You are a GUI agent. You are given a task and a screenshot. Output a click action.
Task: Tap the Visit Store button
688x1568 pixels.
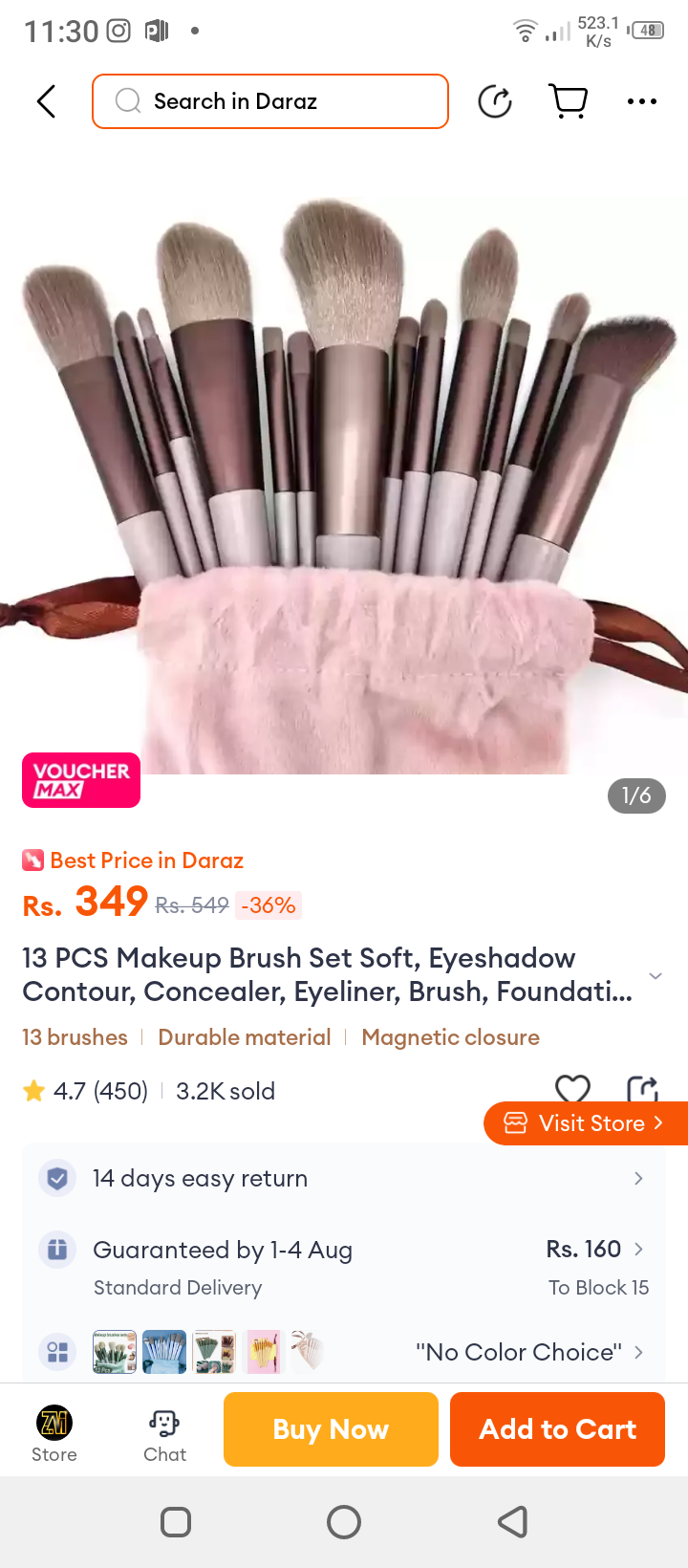pyautogui.click(x=585, y=1123)
